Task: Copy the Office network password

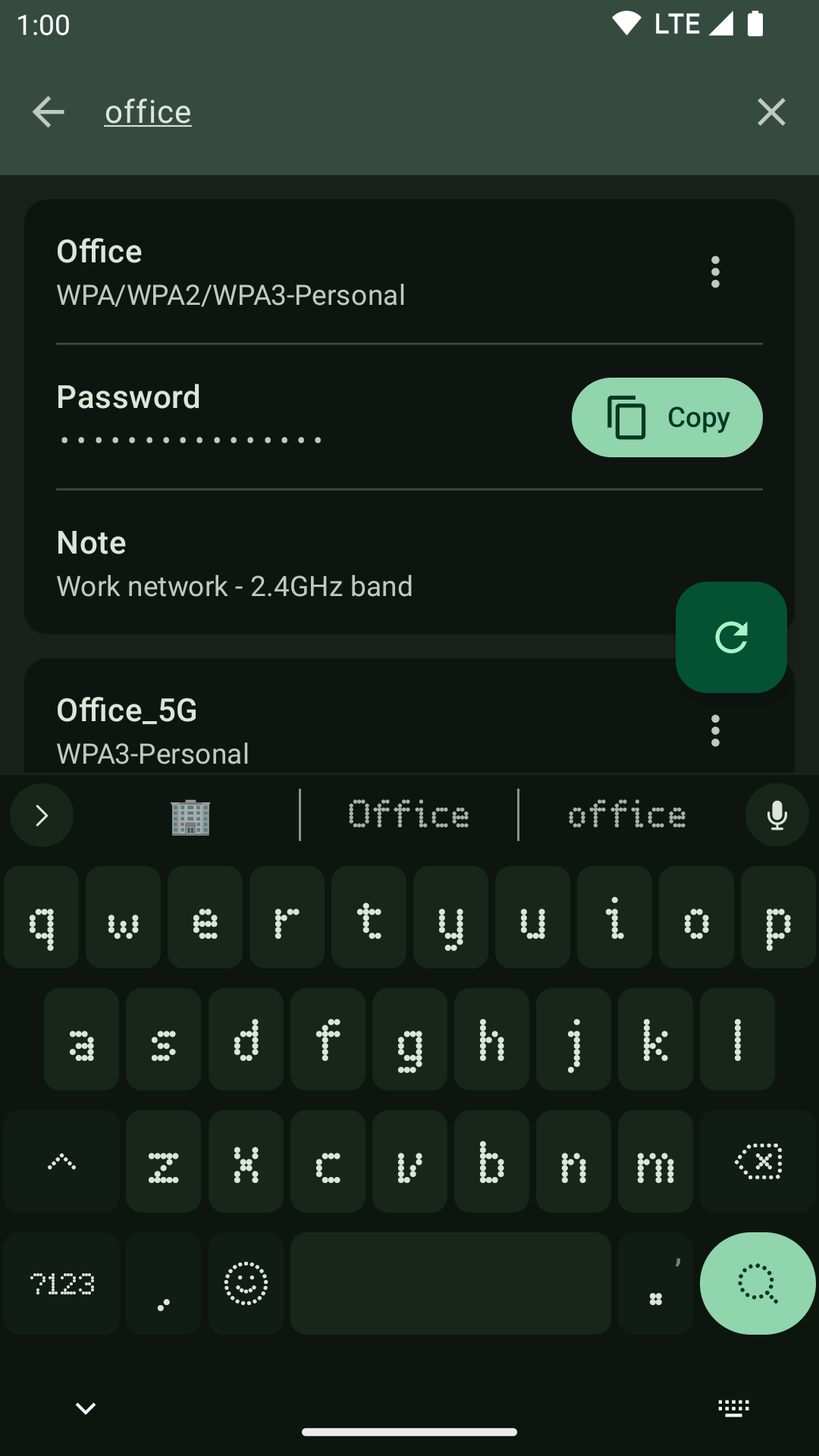Action: coord(667,418)
